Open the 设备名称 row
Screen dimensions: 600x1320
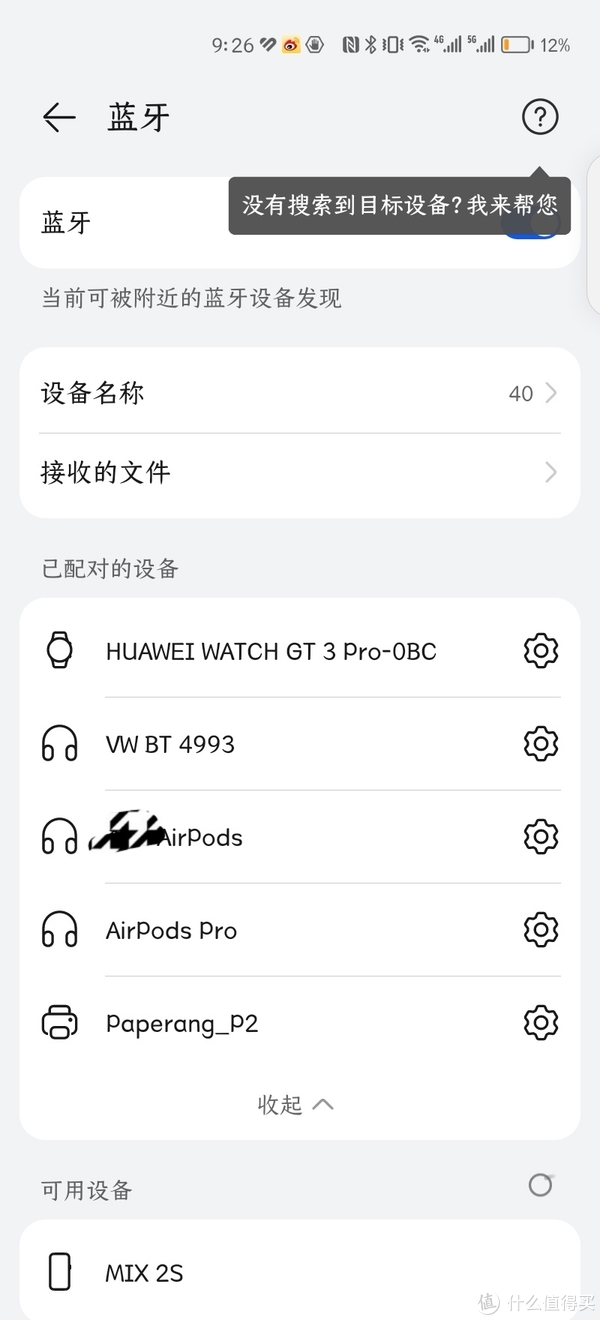point(300,393)
